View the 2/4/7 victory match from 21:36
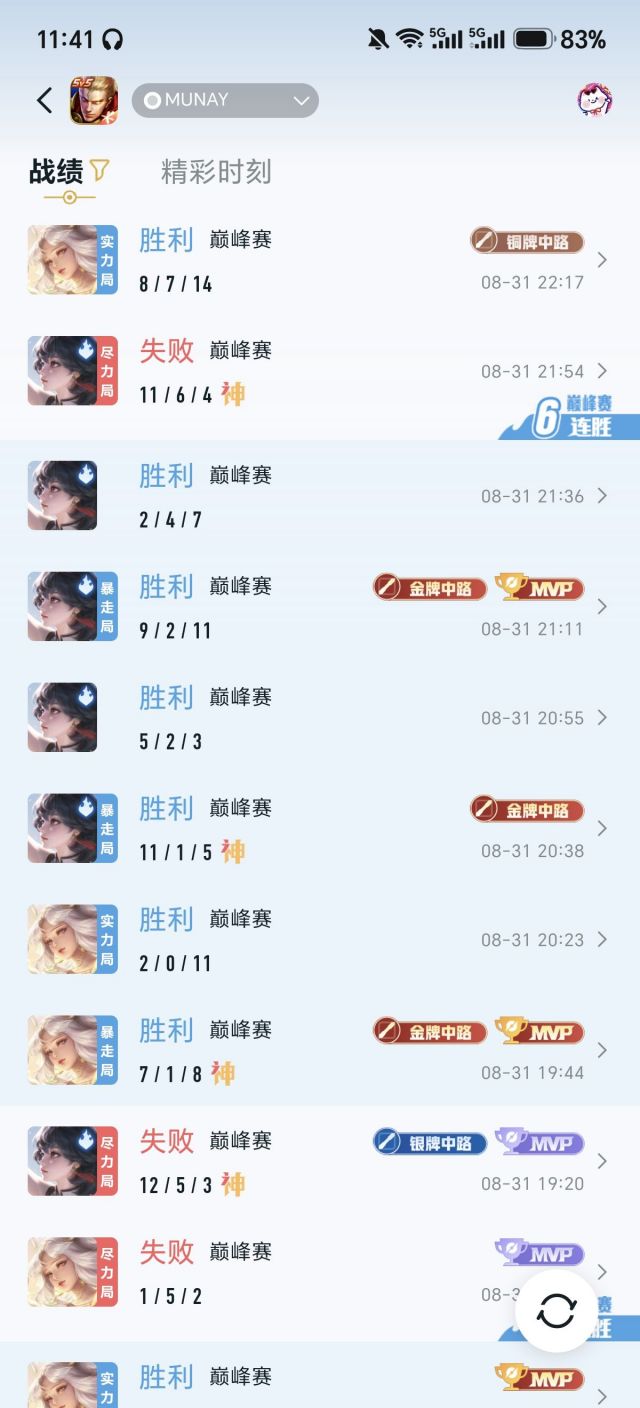This screenshot has width=640, height=1408. [320, 496]
